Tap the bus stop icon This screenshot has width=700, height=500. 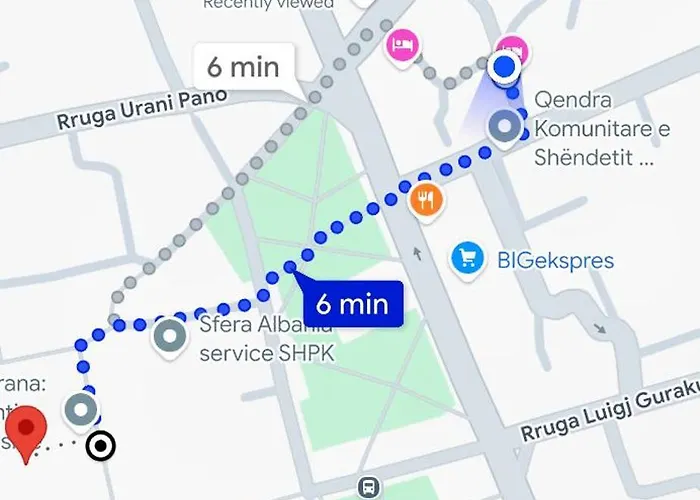pyautogui.click(x=370, y=487)
